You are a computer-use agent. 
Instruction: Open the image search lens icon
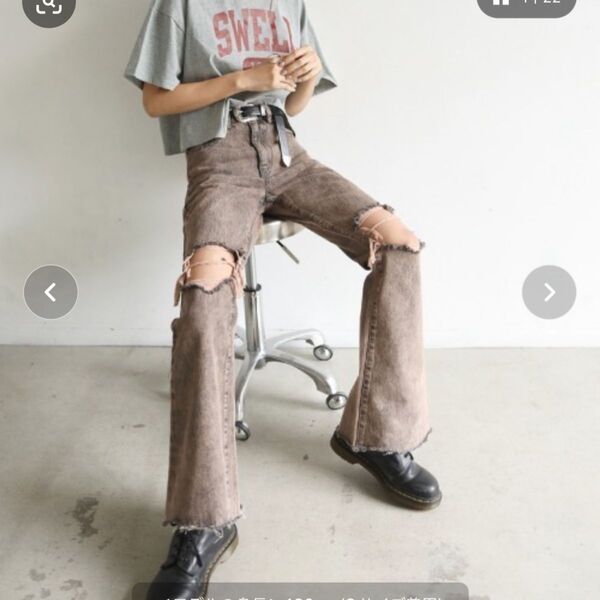coord(49,8)
